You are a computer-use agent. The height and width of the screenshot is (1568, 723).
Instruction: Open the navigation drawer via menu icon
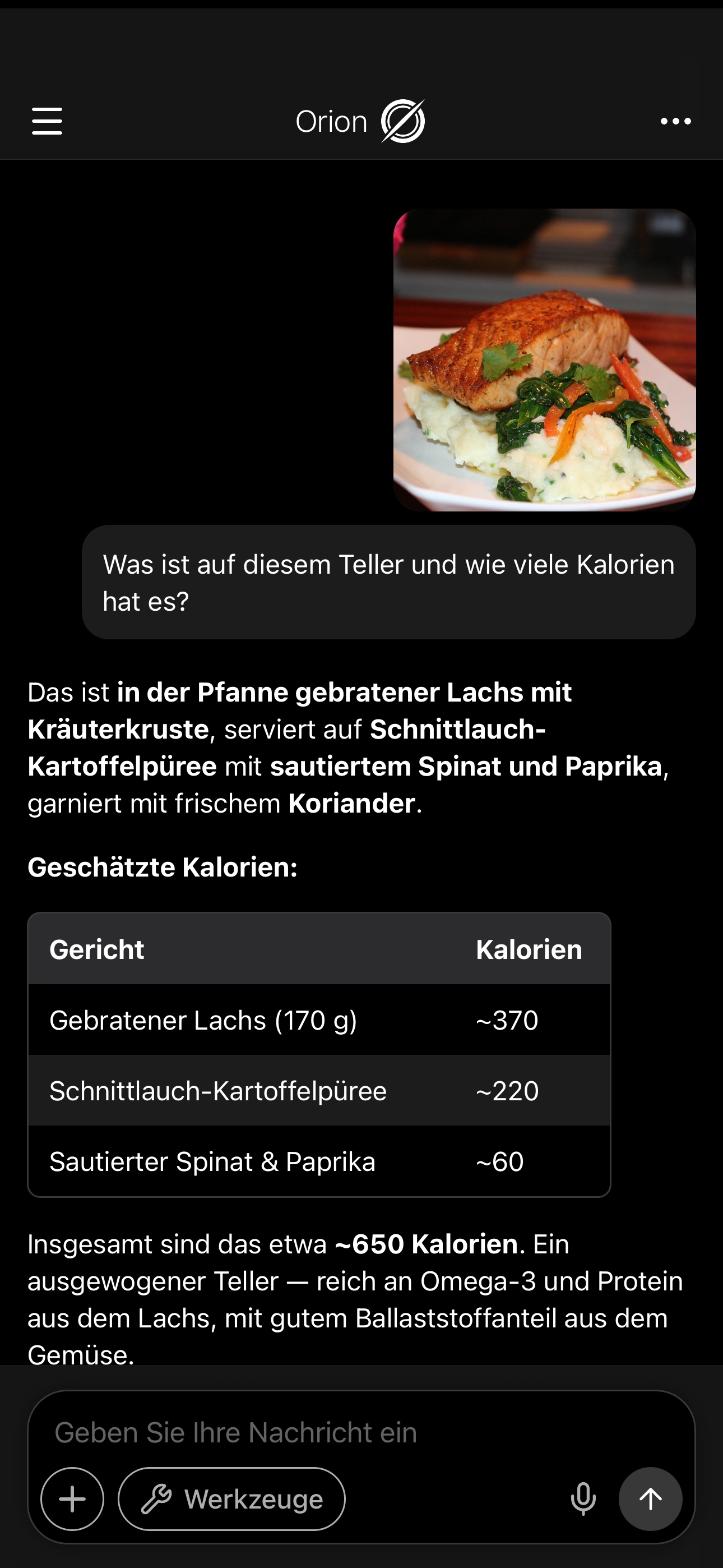click(x=48, y=121)
